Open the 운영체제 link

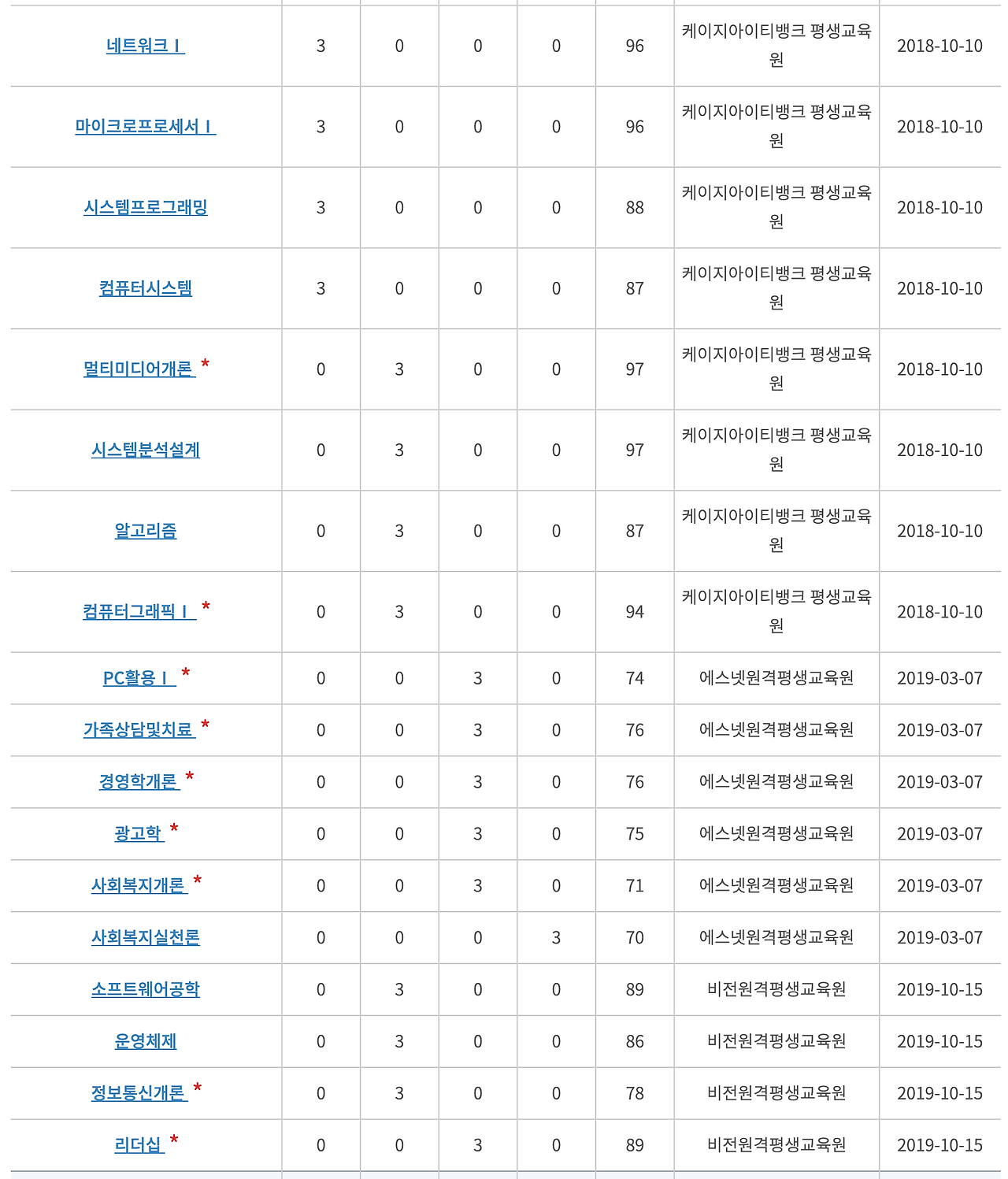(x=146, y=1041)
